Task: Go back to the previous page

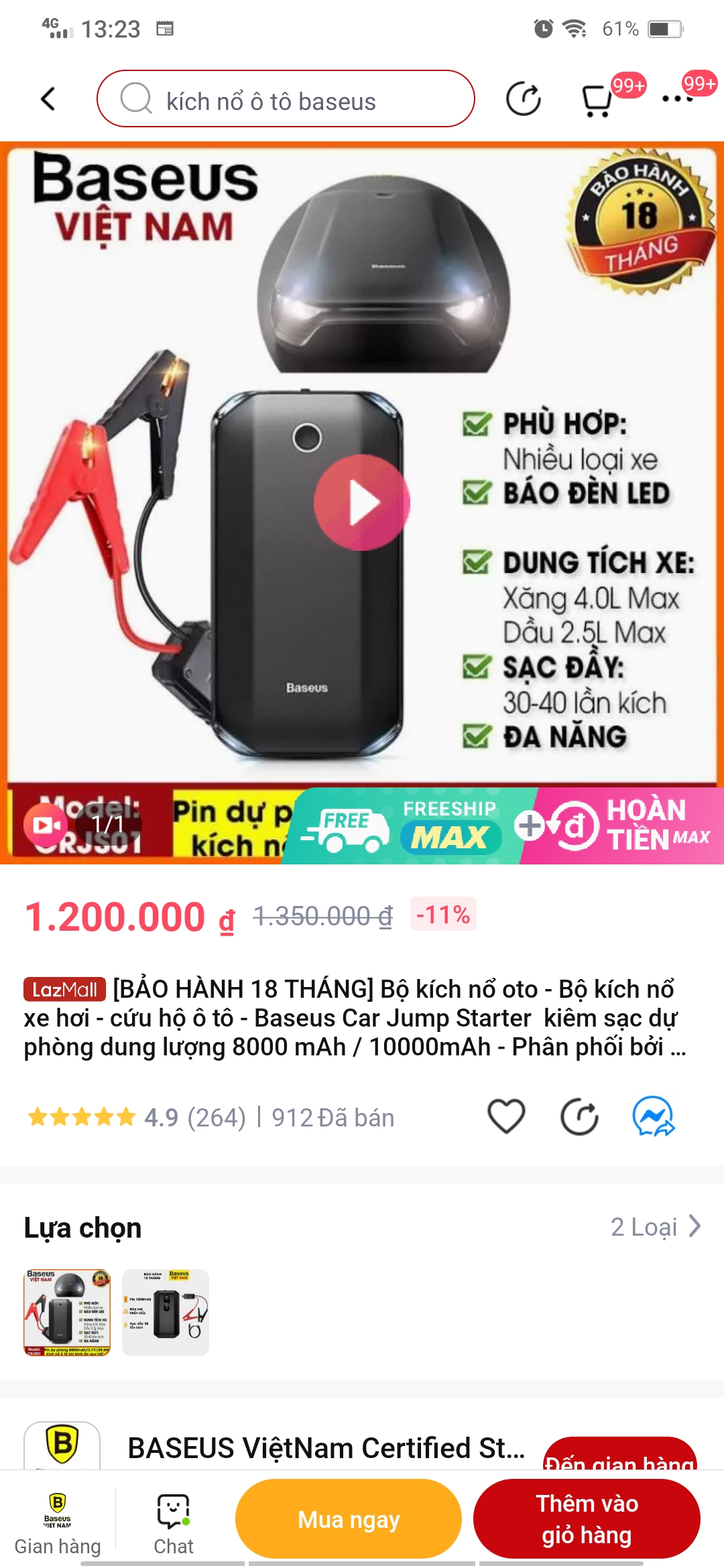Action: [x=48, y=99]
